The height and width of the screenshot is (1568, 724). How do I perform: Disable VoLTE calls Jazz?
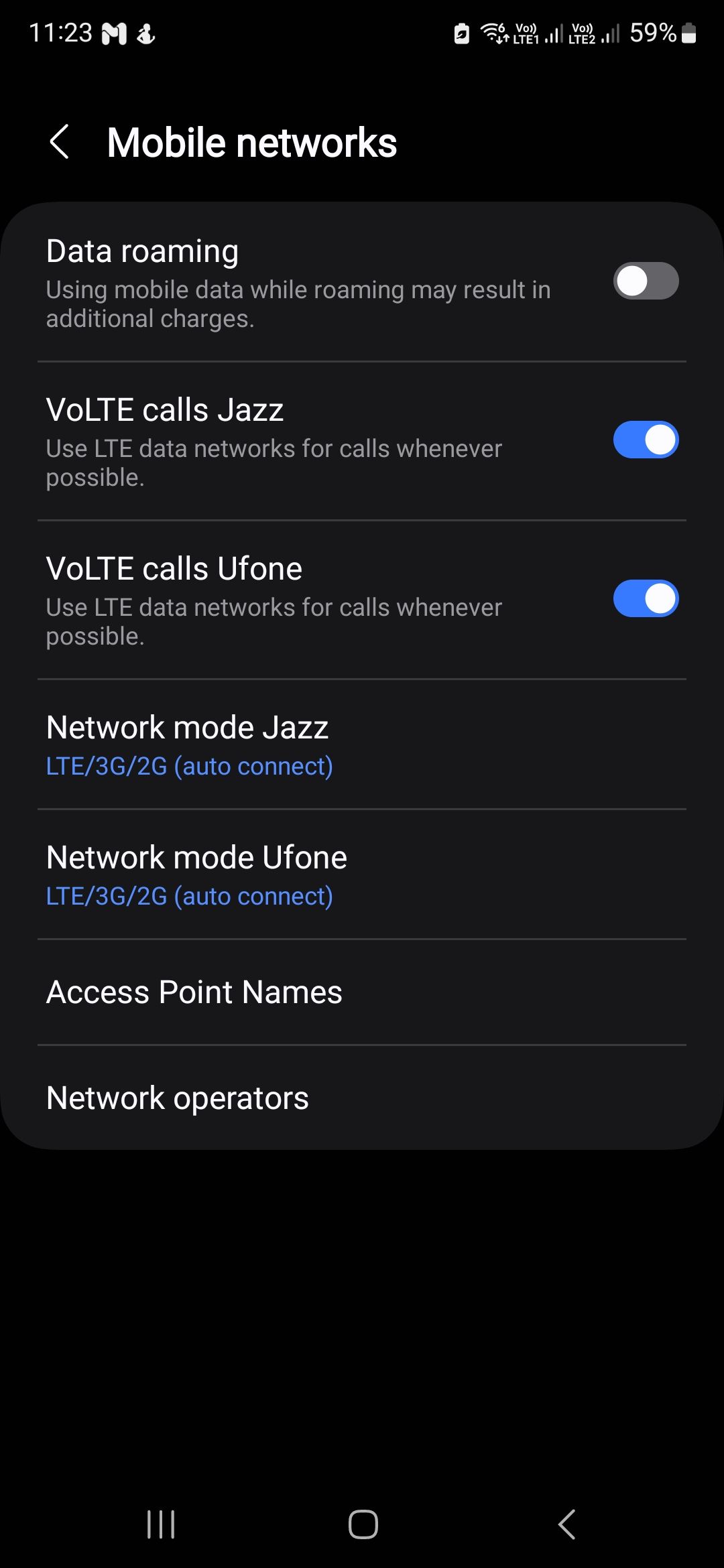[646, 440]
